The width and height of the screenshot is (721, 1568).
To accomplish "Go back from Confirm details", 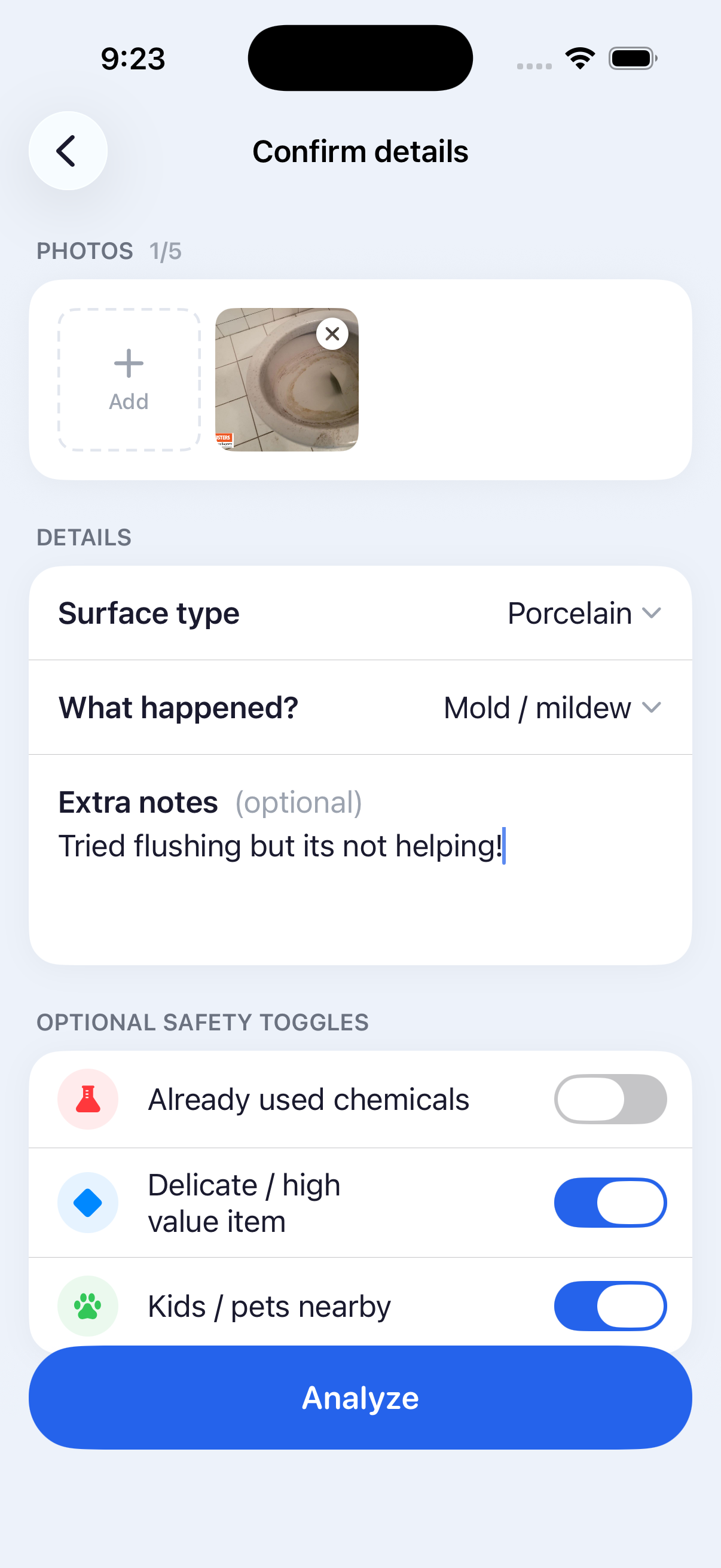I will (68, 151).
